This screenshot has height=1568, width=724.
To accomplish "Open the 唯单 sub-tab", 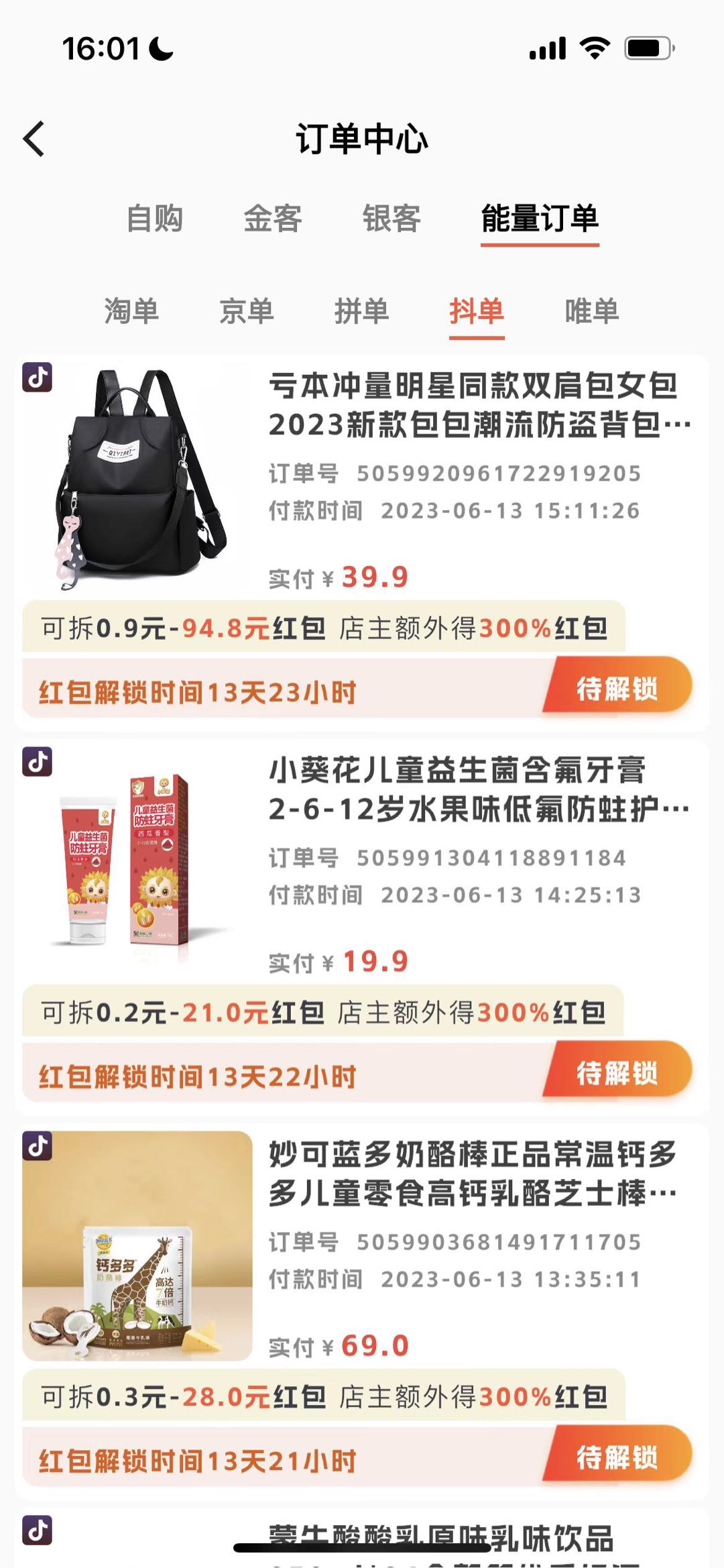I will pos(592,311).
